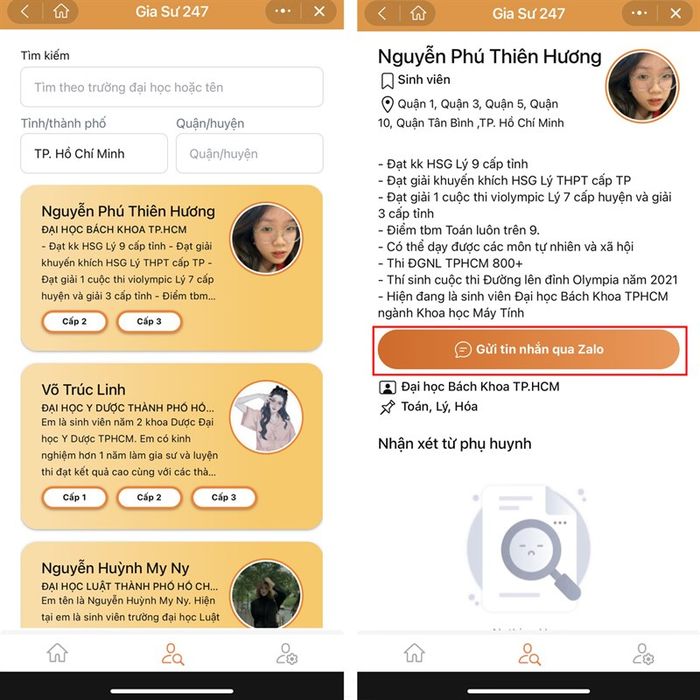This screenshot has height=700, width=700.
Task: Close the mini app from the search screen
Action: [x=320, y=12]
